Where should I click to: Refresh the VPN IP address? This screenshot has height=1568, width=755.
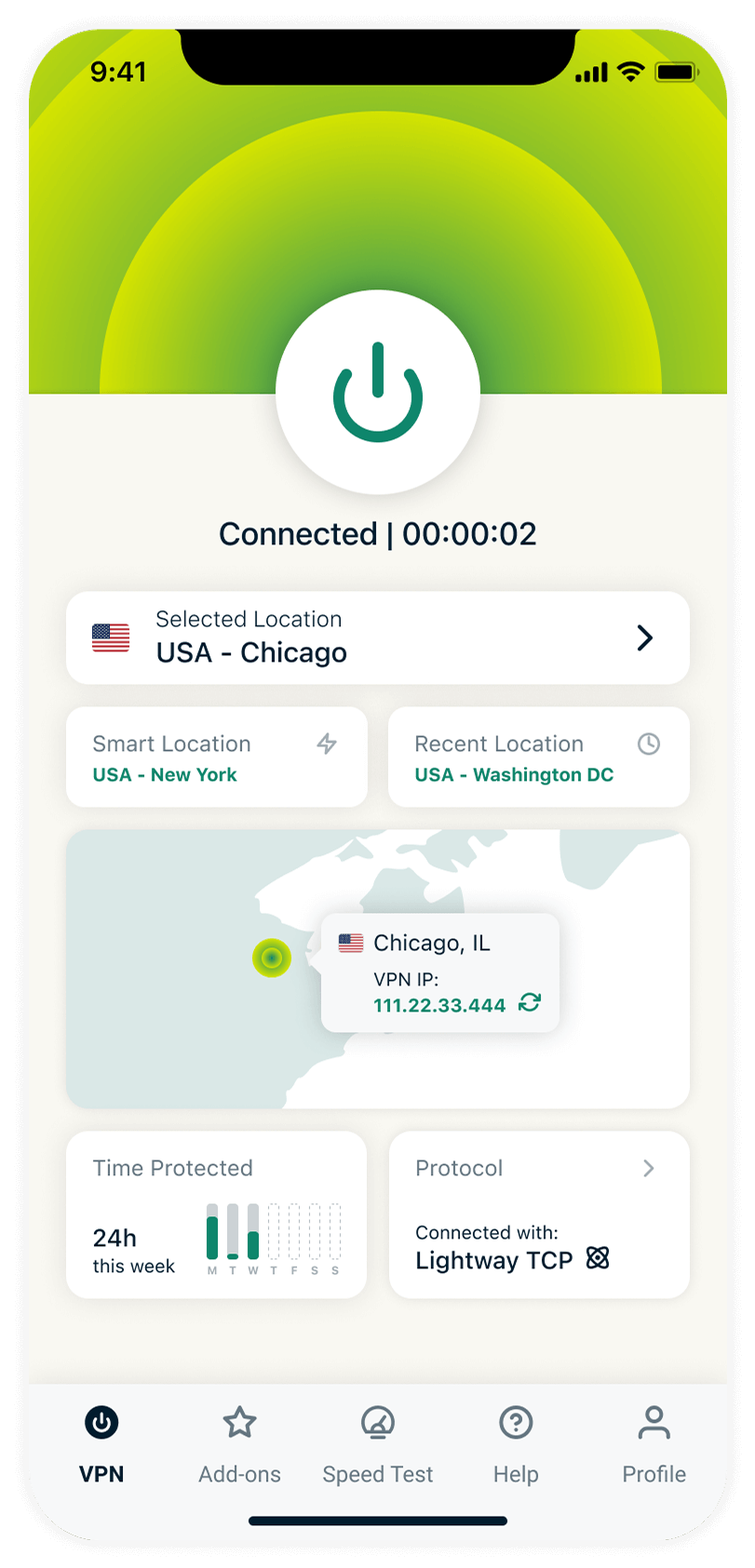(x=530, y=1002)
